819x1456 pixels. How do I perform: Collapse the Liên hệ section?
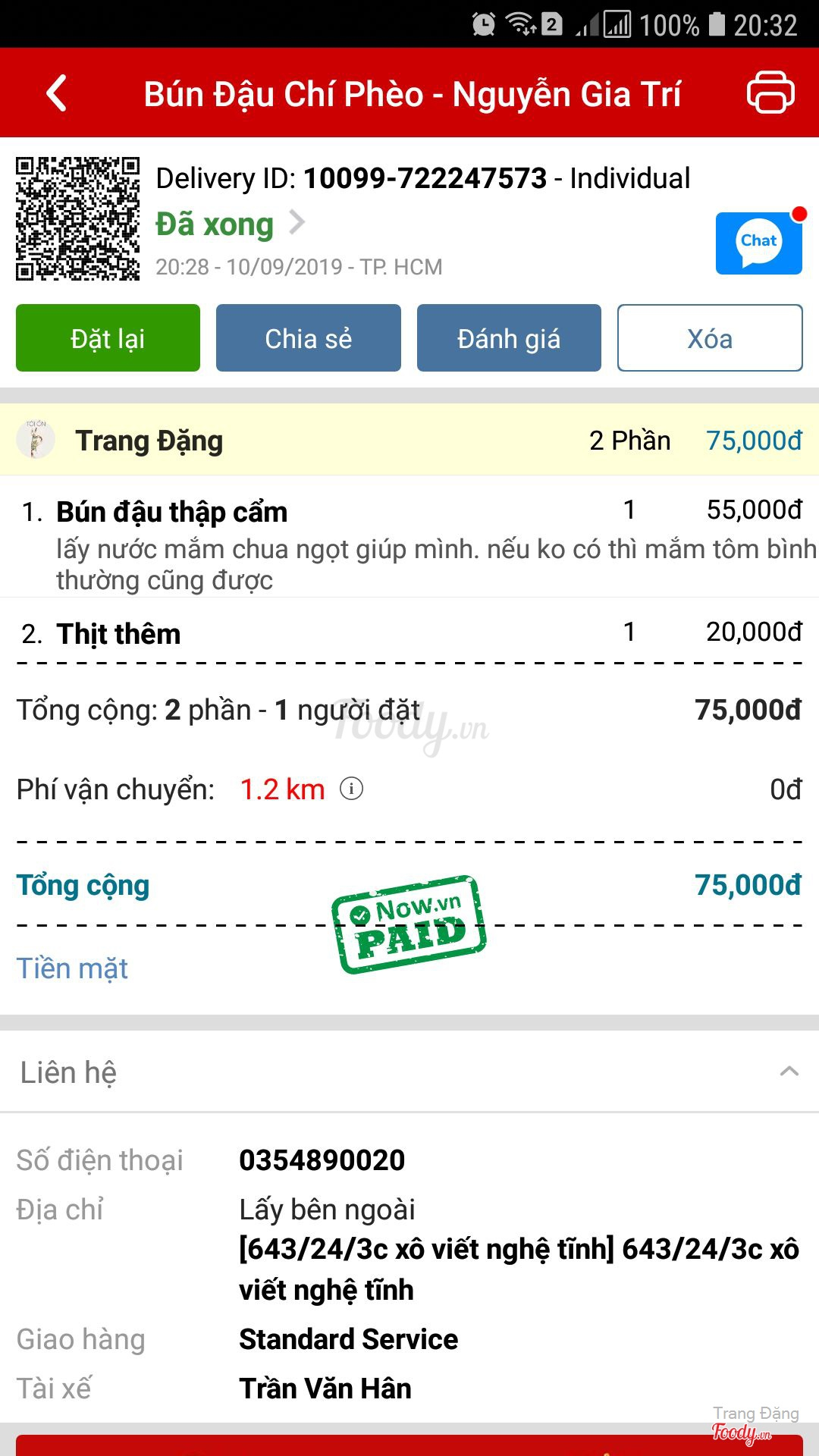[789, 1072]
